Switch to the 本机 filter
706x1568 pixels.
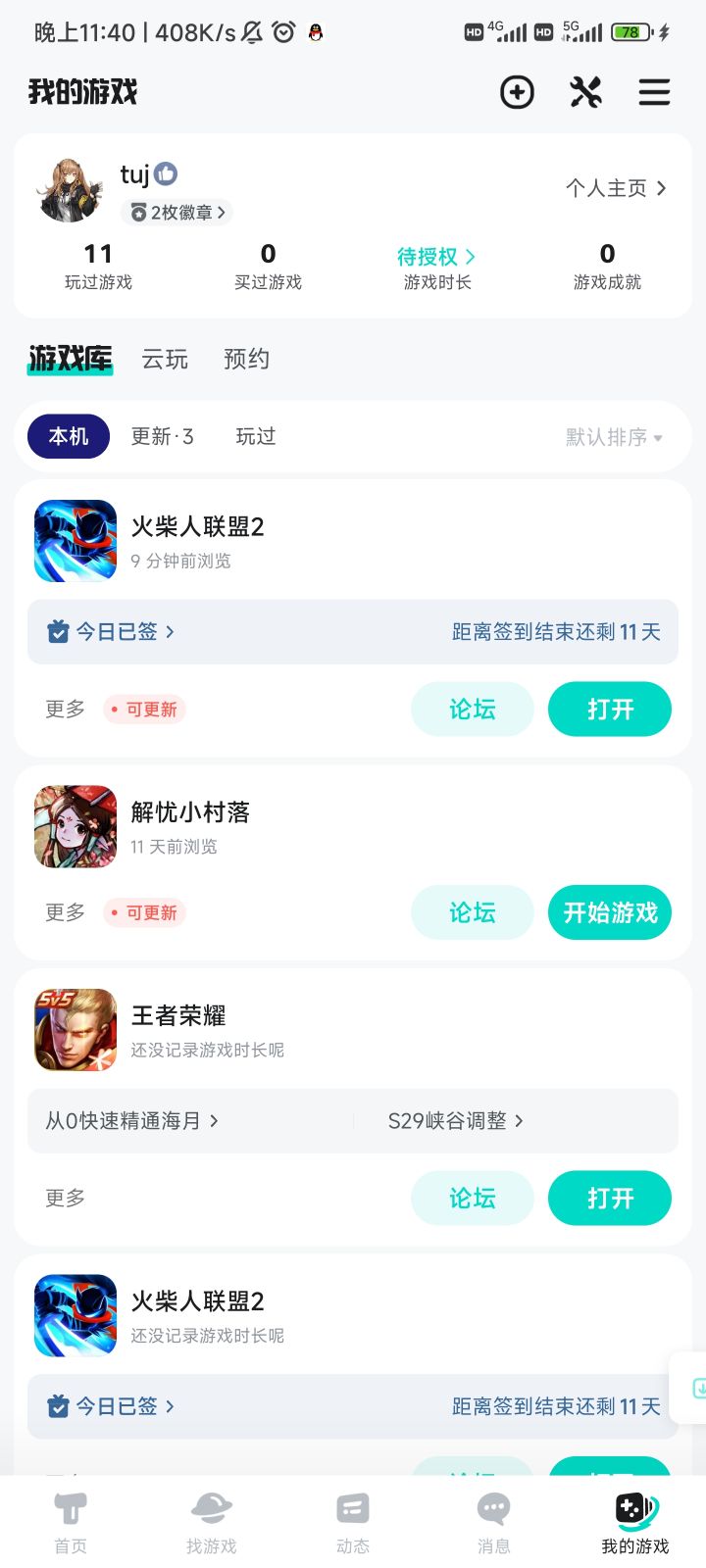pyautogui.click(x=68, y=436)
